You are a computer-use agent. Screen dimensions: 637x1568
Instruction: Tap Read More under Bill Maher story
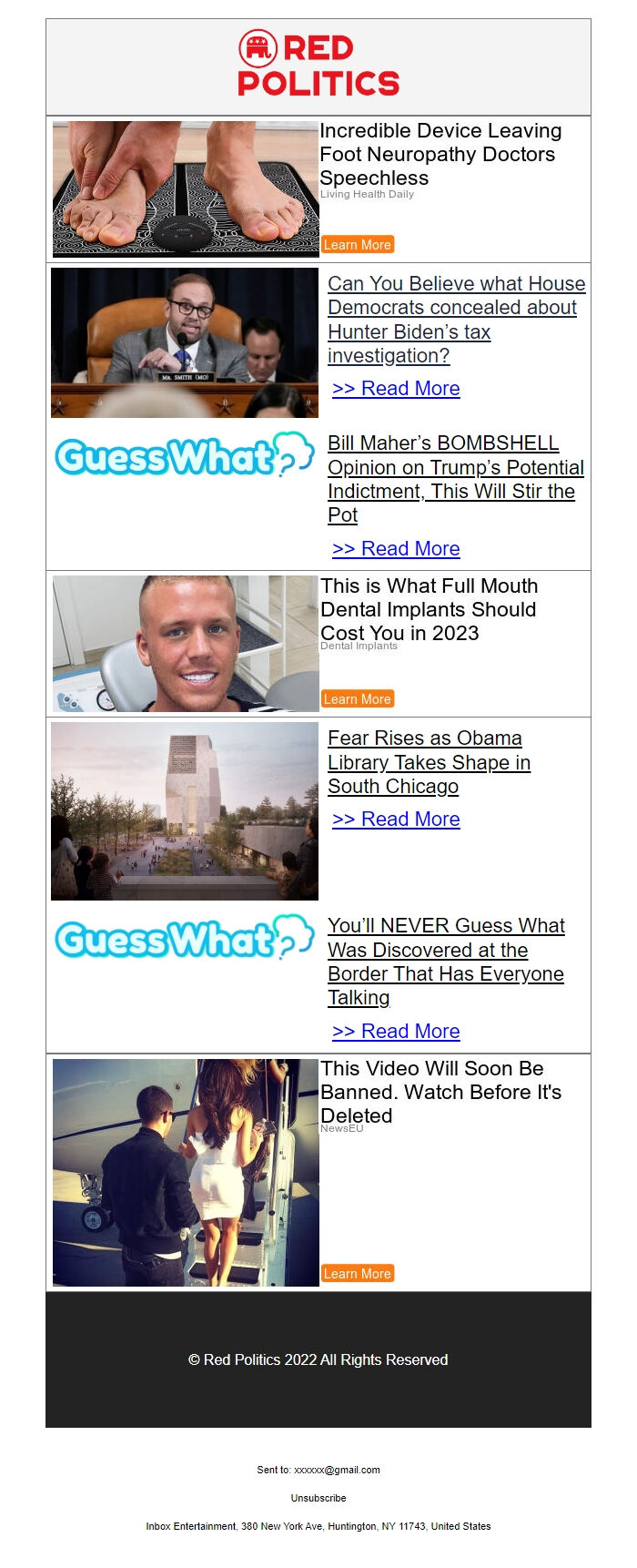point(396,549)
